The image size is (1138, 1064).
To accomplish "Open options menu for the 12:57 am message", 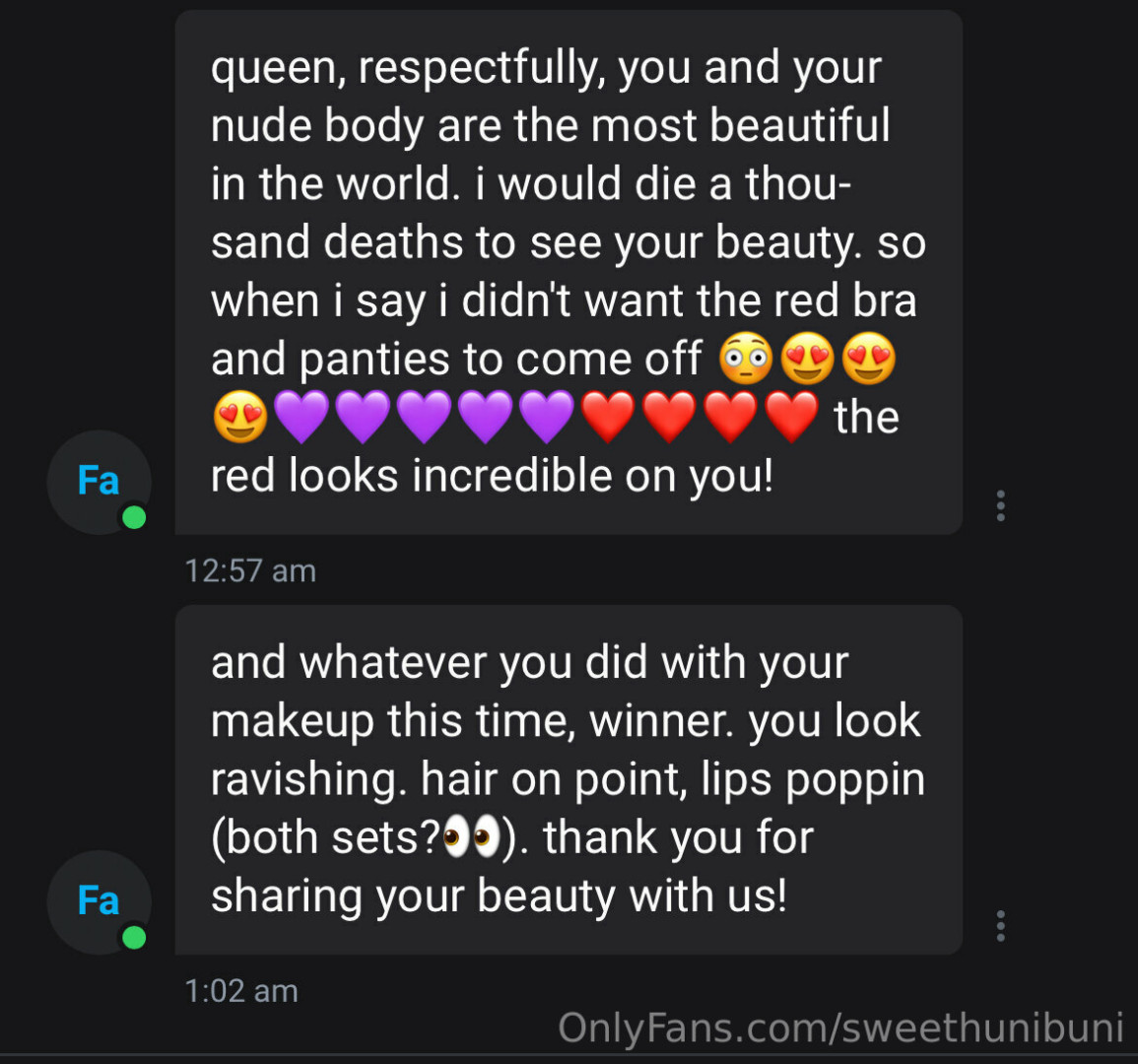I will pyautogui.click(x=1000, y=505).
